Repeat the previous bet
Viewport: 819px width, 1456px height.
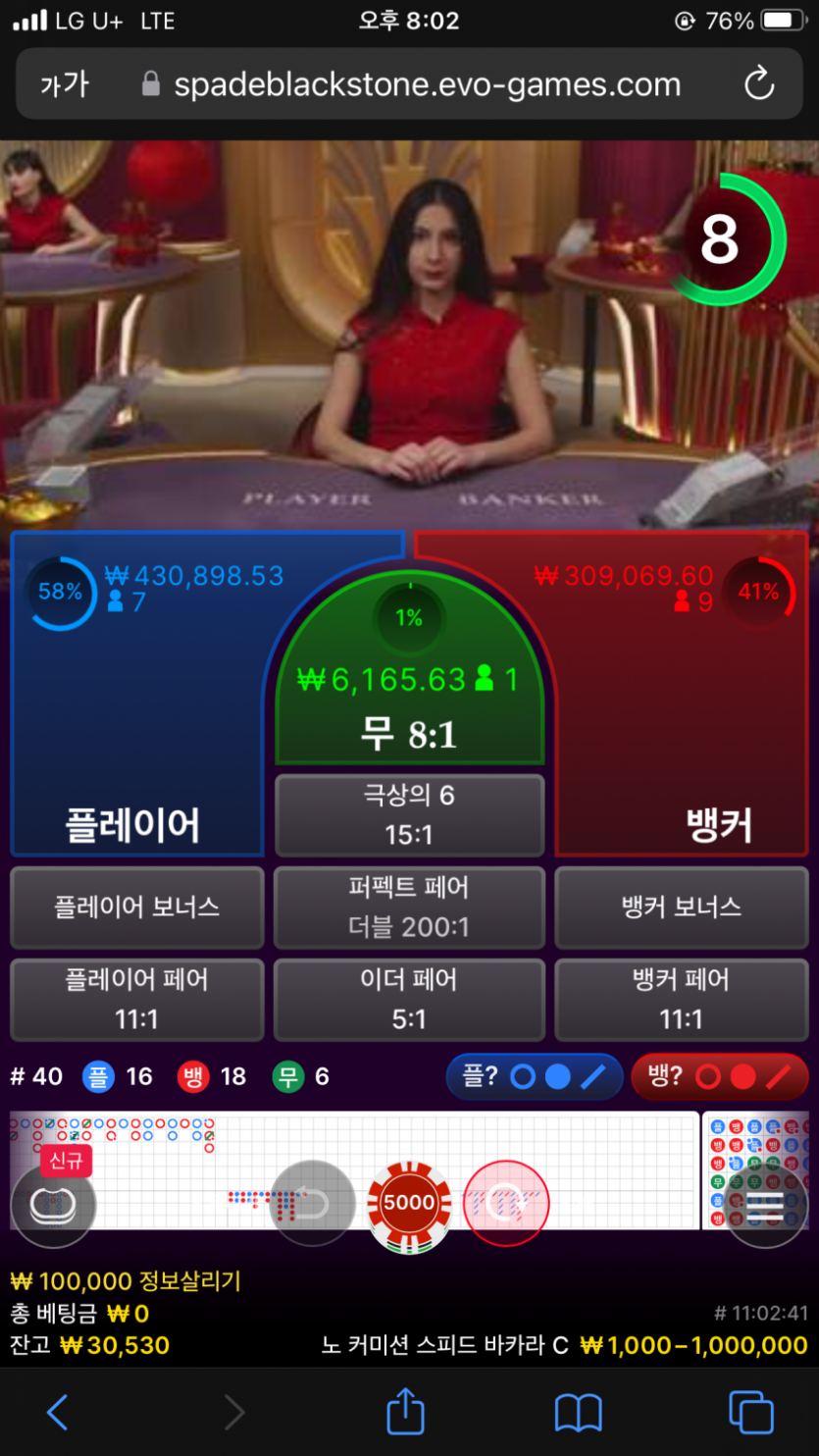[505, 1204]
